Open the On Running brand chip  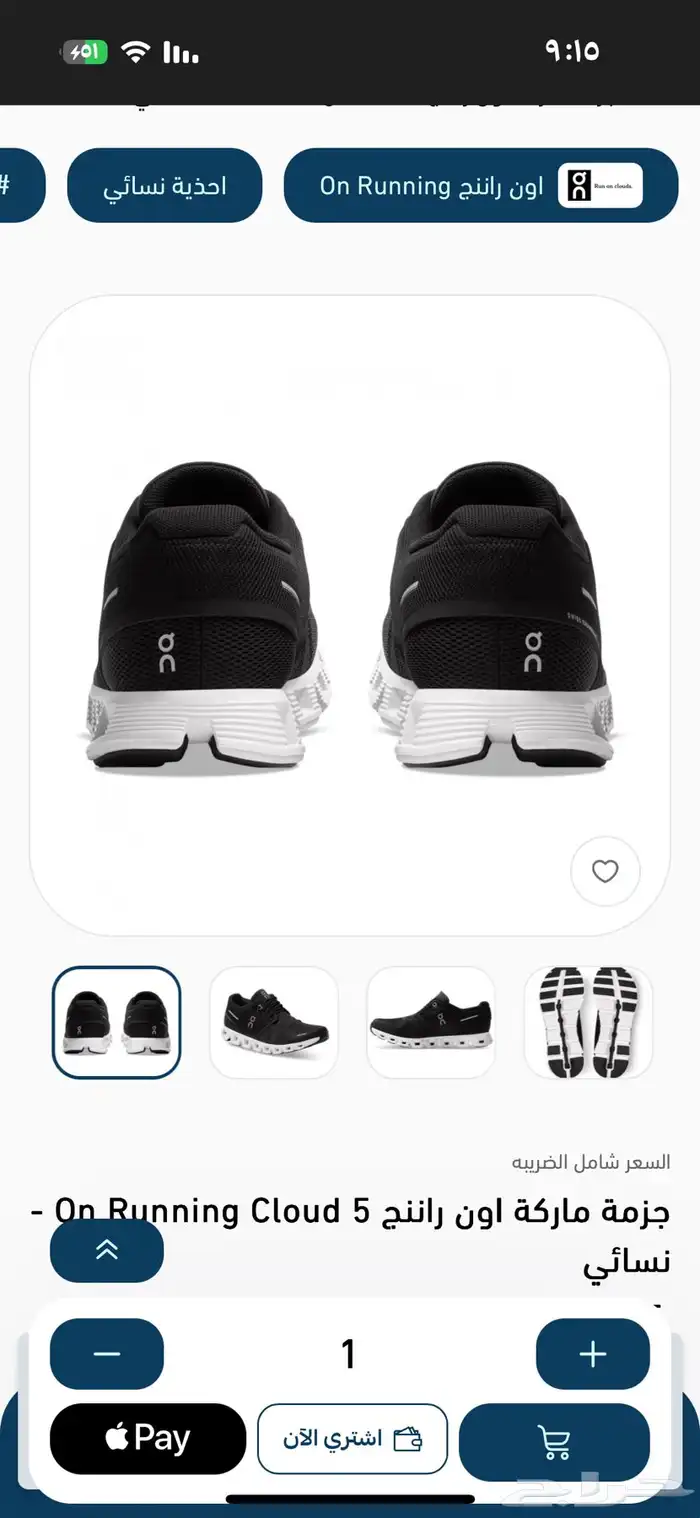[x=480, y=186]
